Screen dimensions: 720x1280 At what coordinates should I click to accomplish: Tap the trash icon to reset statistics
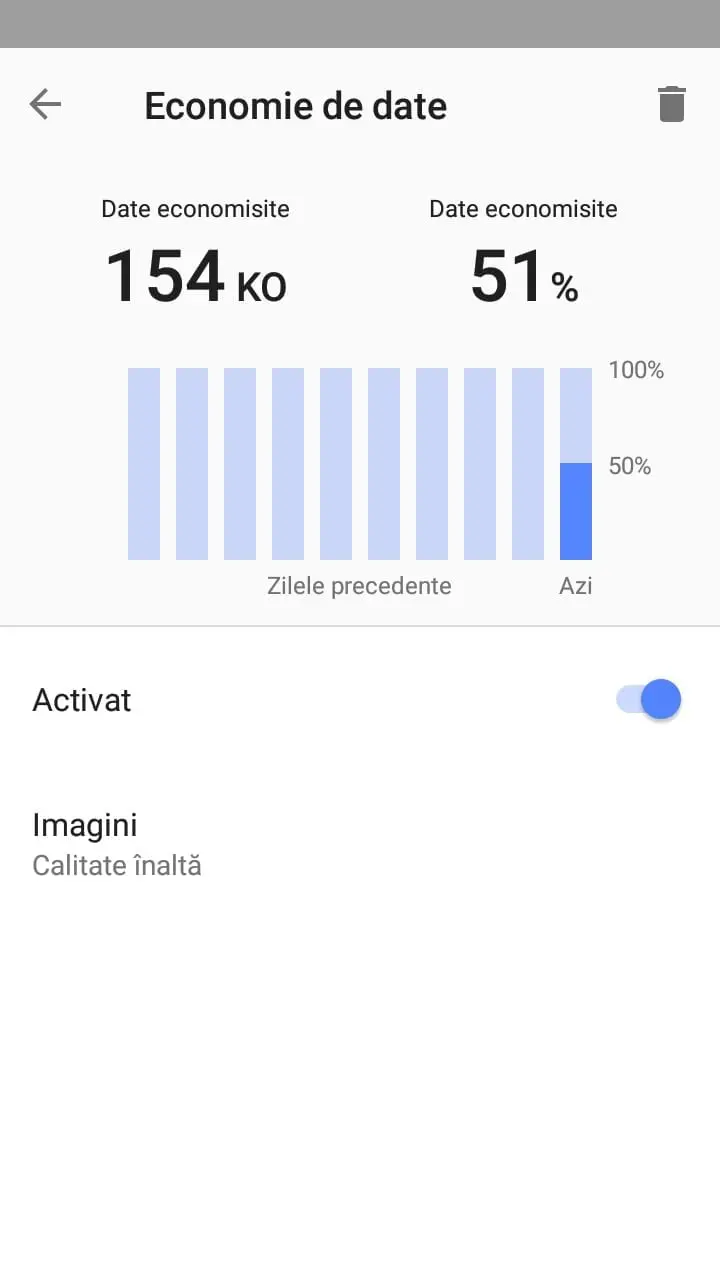(x=672, y=104)
